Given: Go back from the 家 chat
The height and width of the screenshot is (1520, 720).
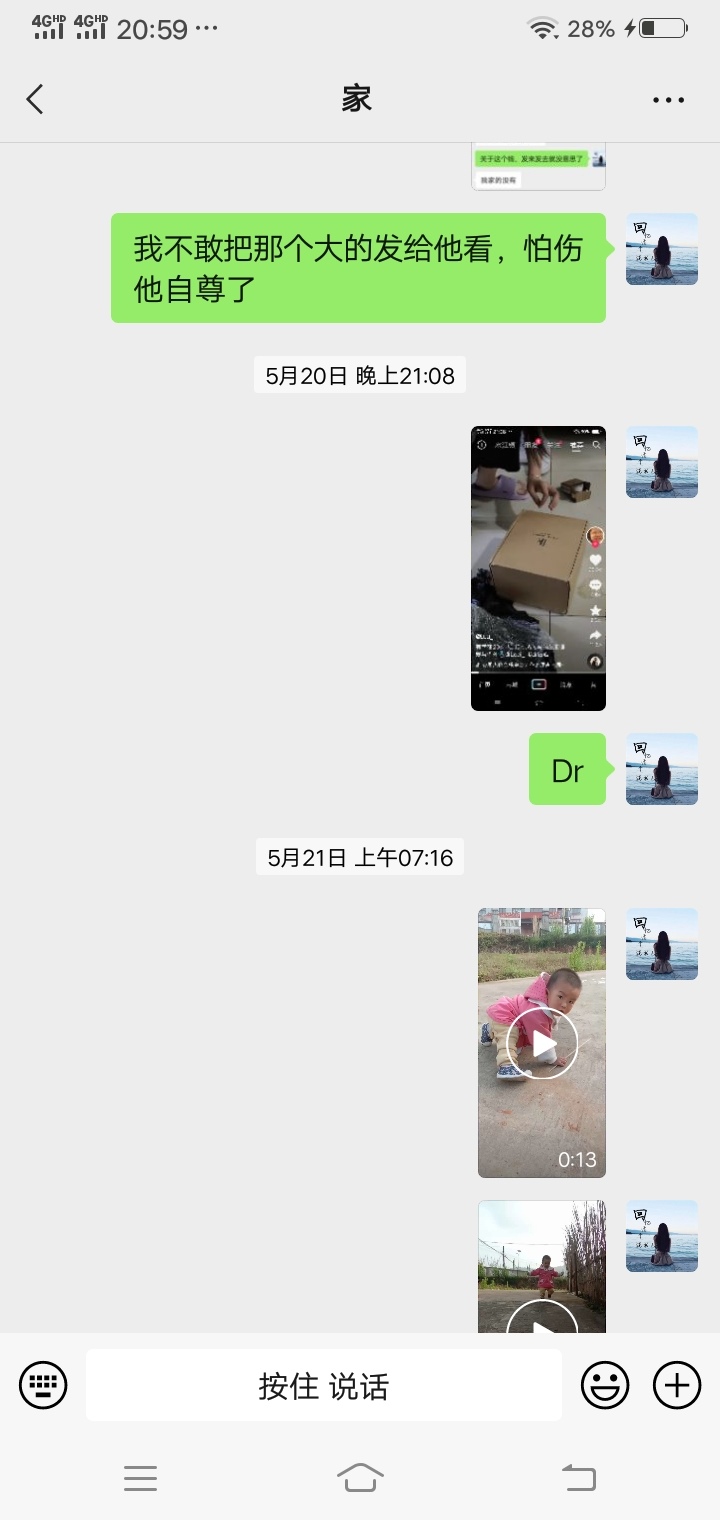Looking at the screenshot, I should tap(35, 99).
